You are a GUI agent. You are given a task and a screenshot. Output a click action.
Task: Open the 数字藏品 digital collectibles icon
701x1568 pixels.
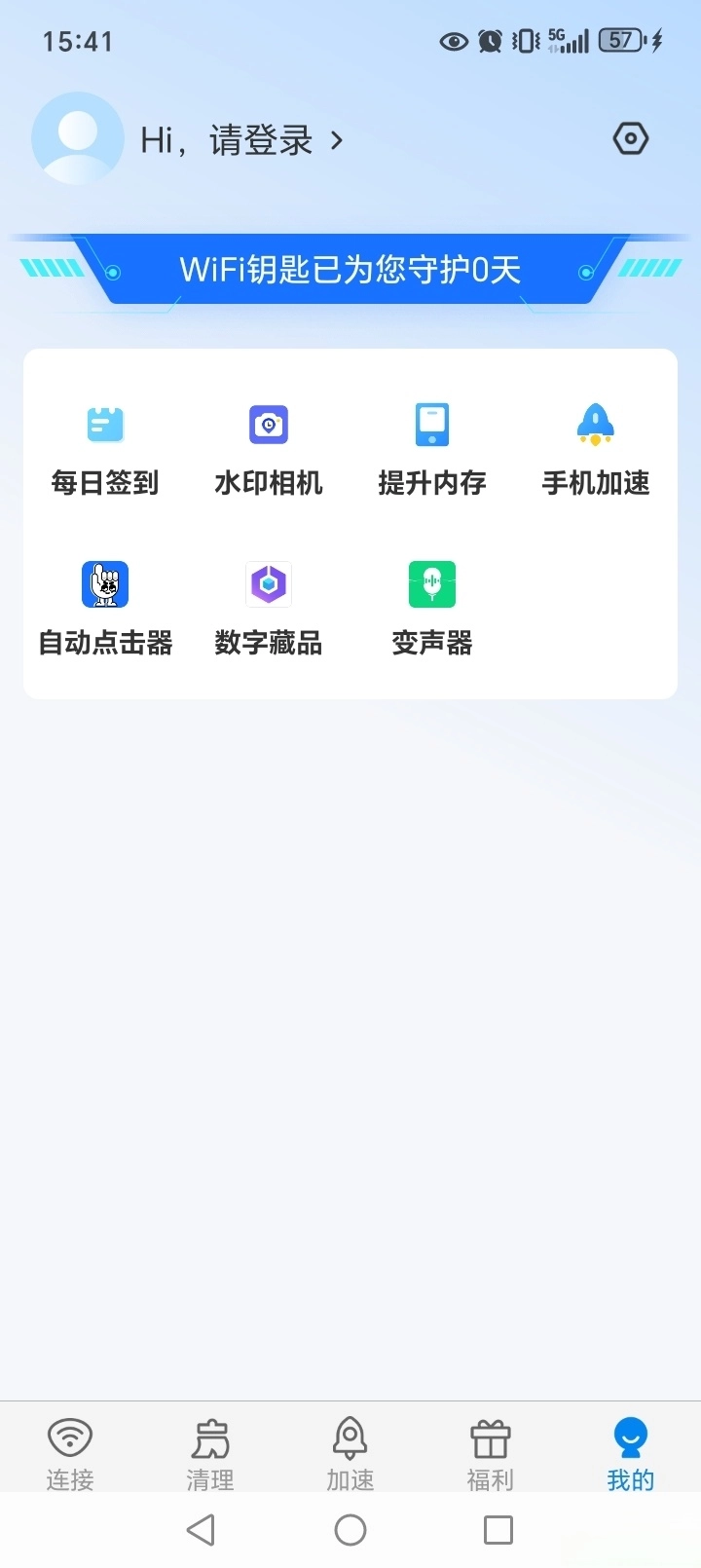[x=268, y=584]
